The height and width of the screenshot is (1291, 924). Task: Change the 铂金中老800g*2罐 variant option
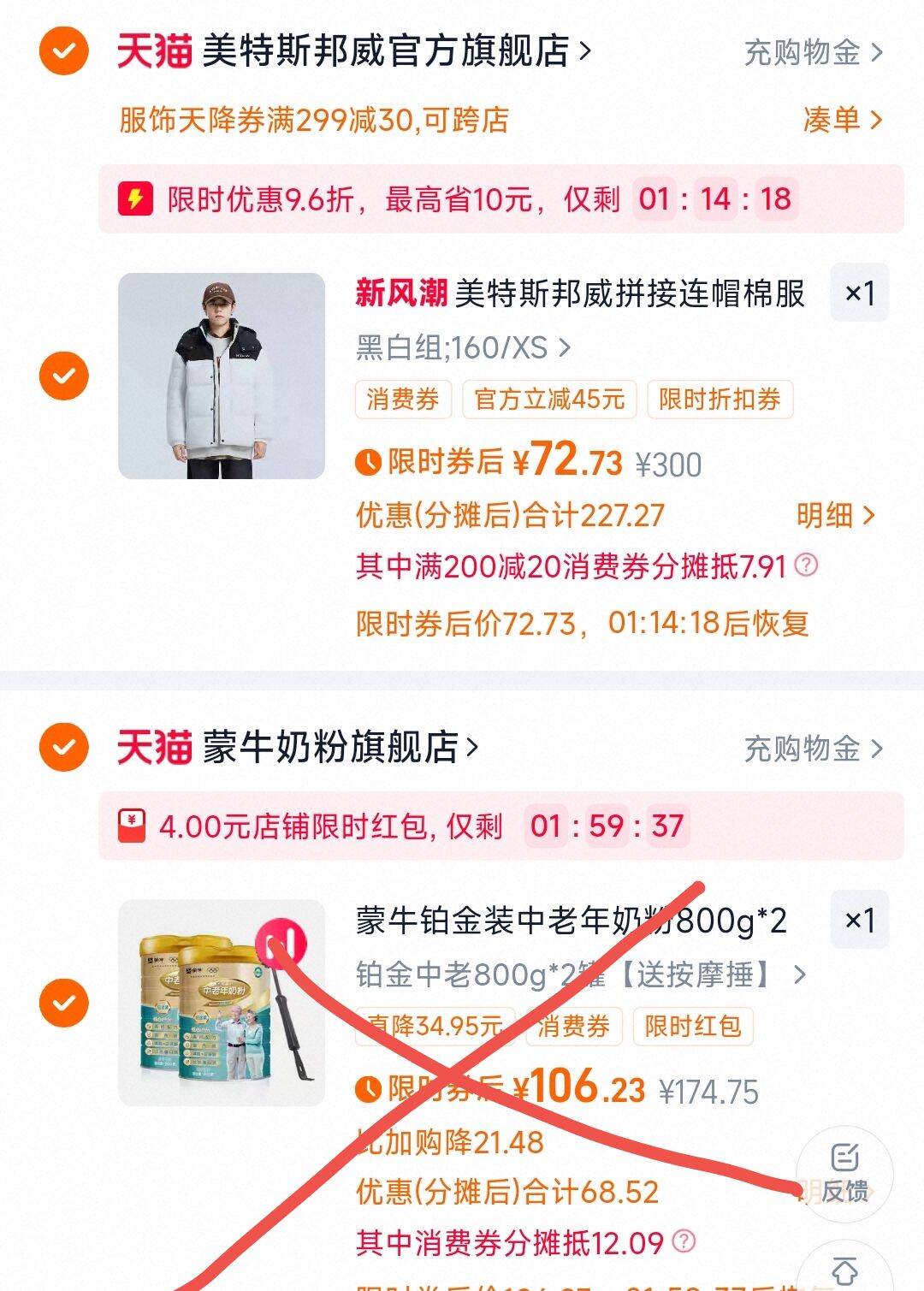point(581,974)
